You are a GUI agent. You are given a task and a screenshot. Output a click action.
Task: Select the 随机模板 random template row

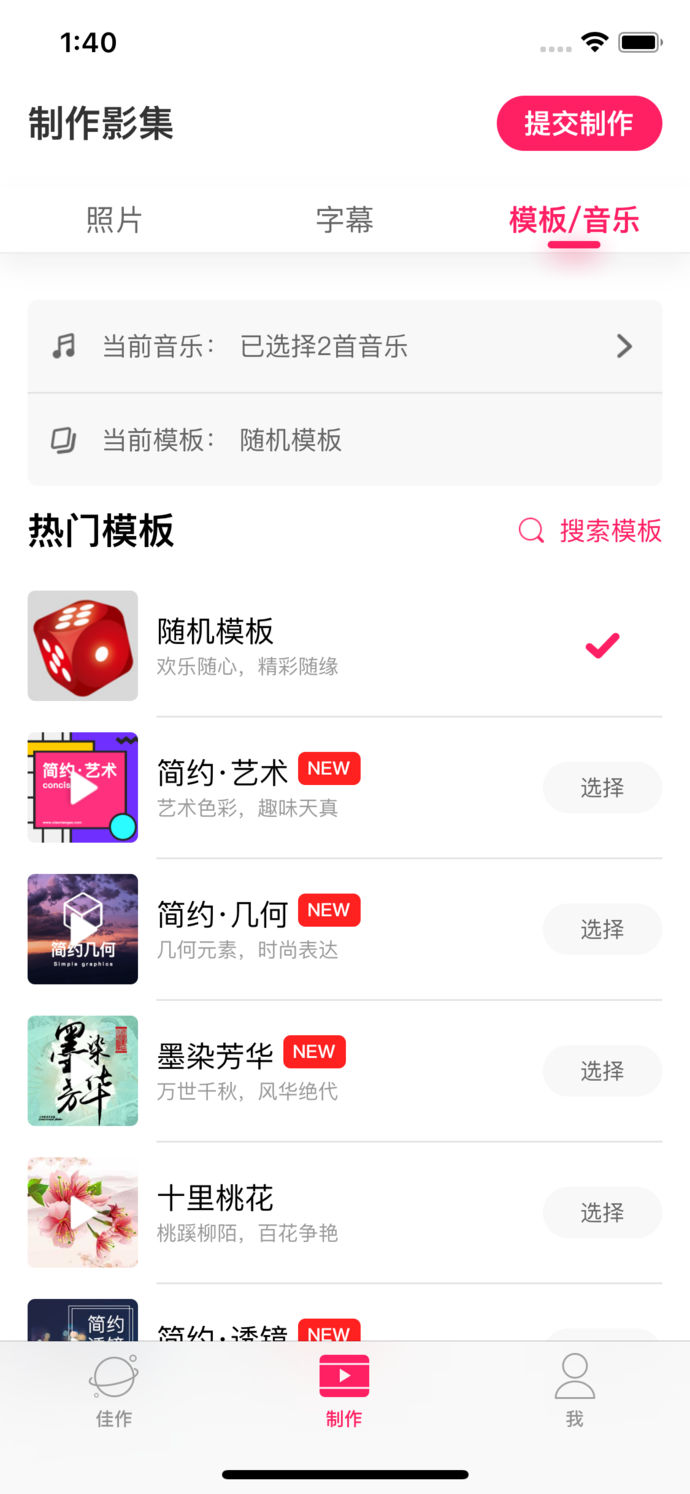344,645
